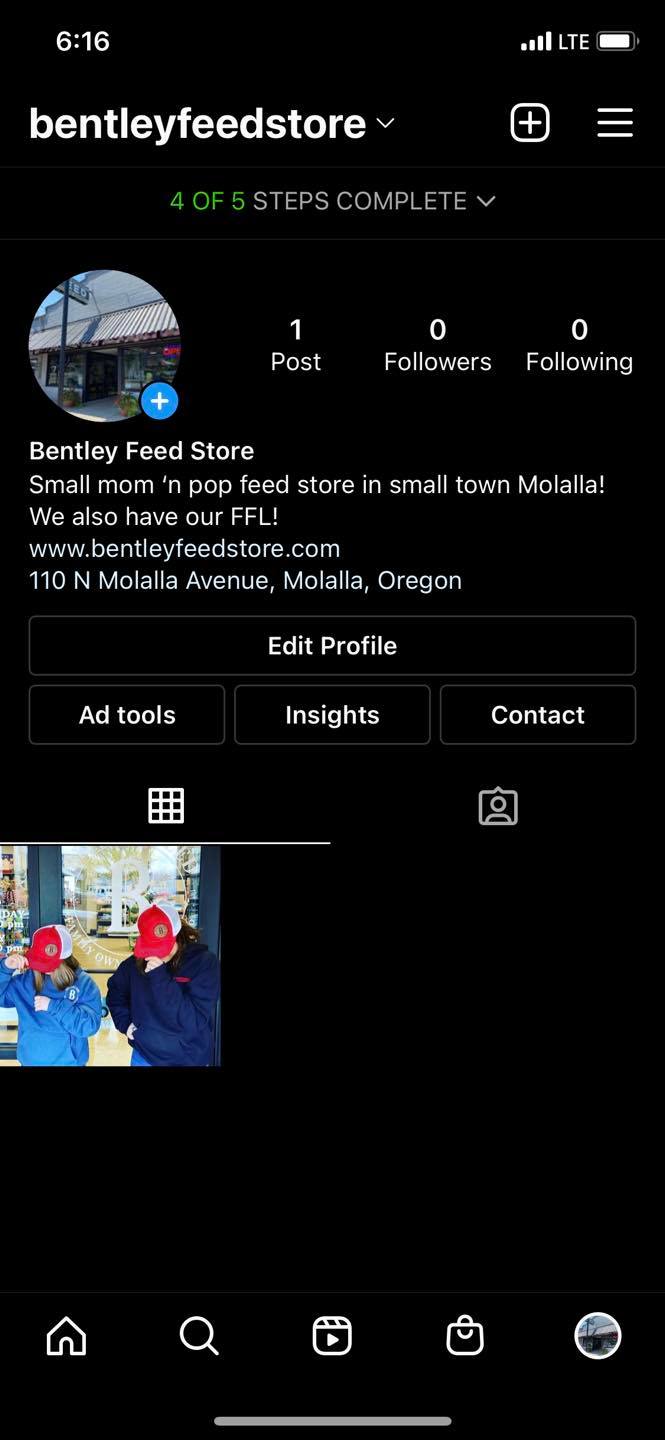Switch to the tagged photos tab

point(498,806)
